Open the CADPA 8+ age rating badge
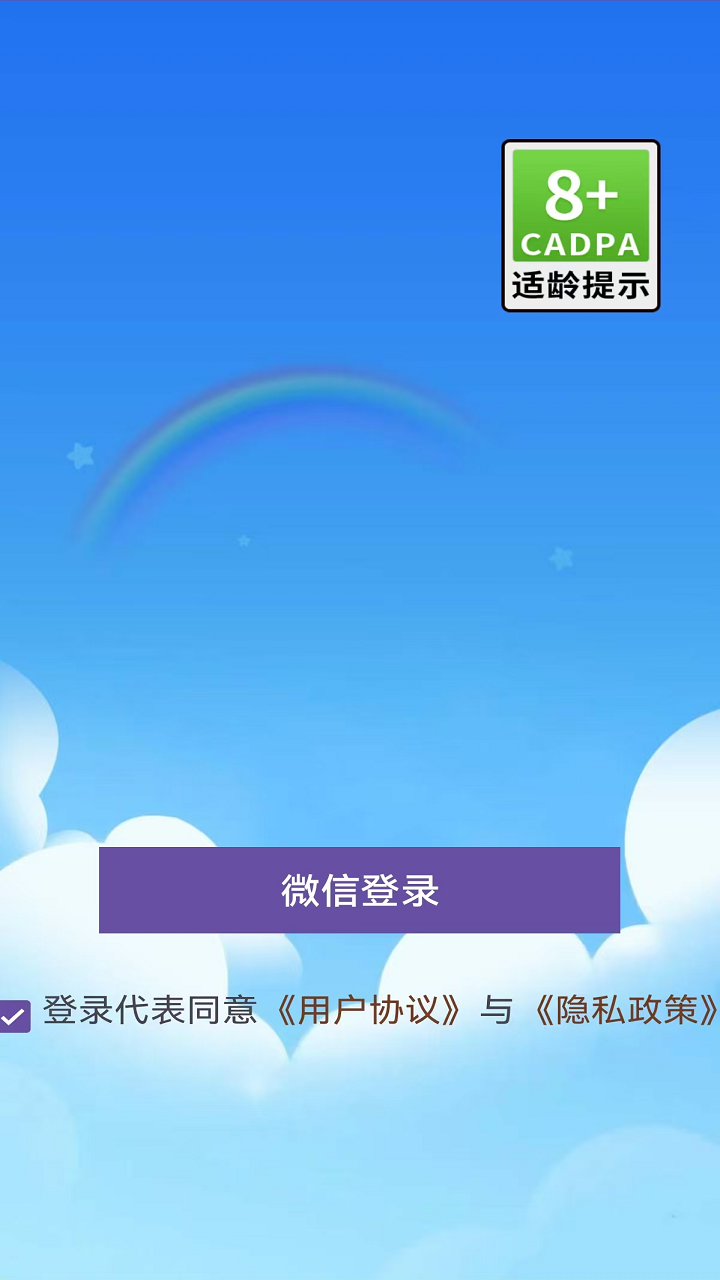Screen dimensions: 720x1280 click(x=580, y=226)
